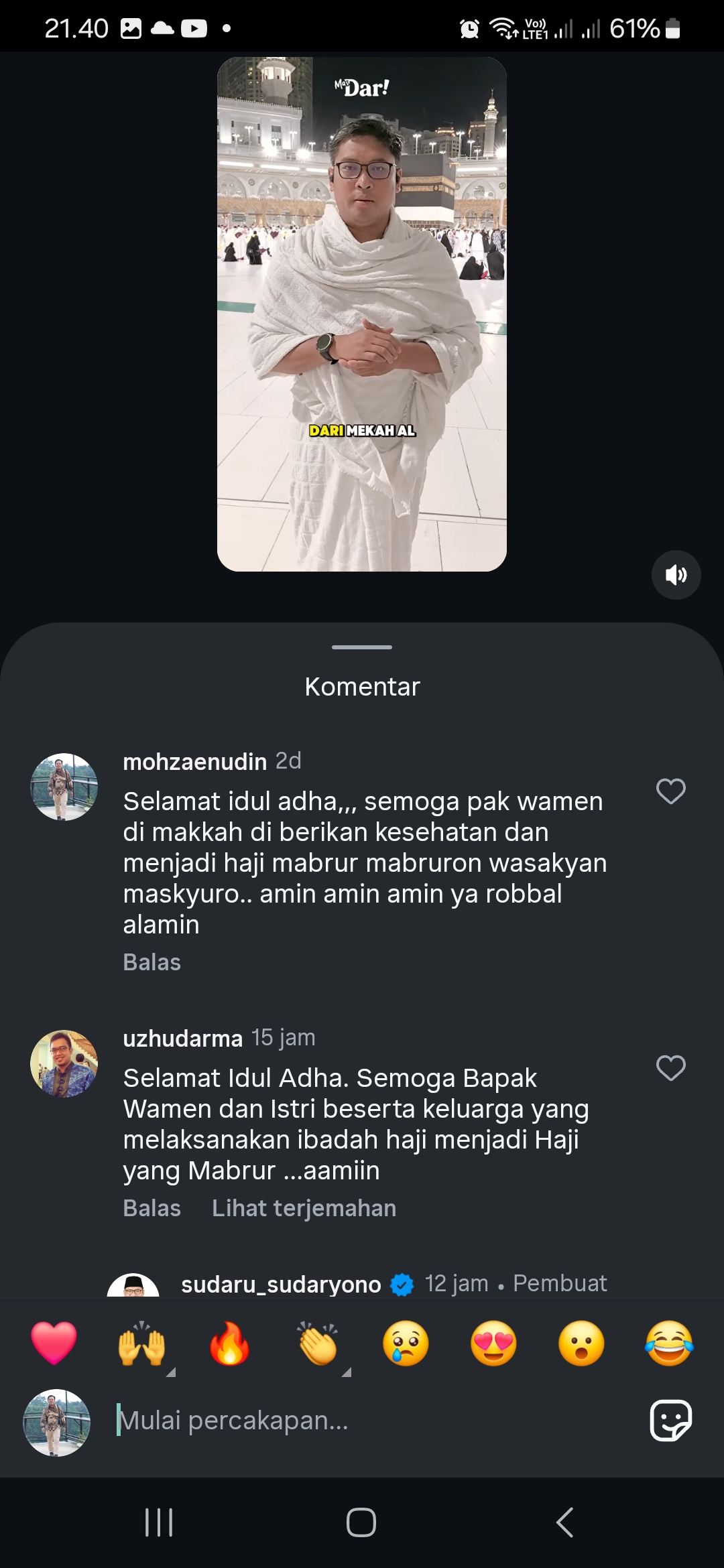Viewport: 724px width, 1568px height.
Task: Send the red heart emoji reaction
Action: pos(54,1343)
